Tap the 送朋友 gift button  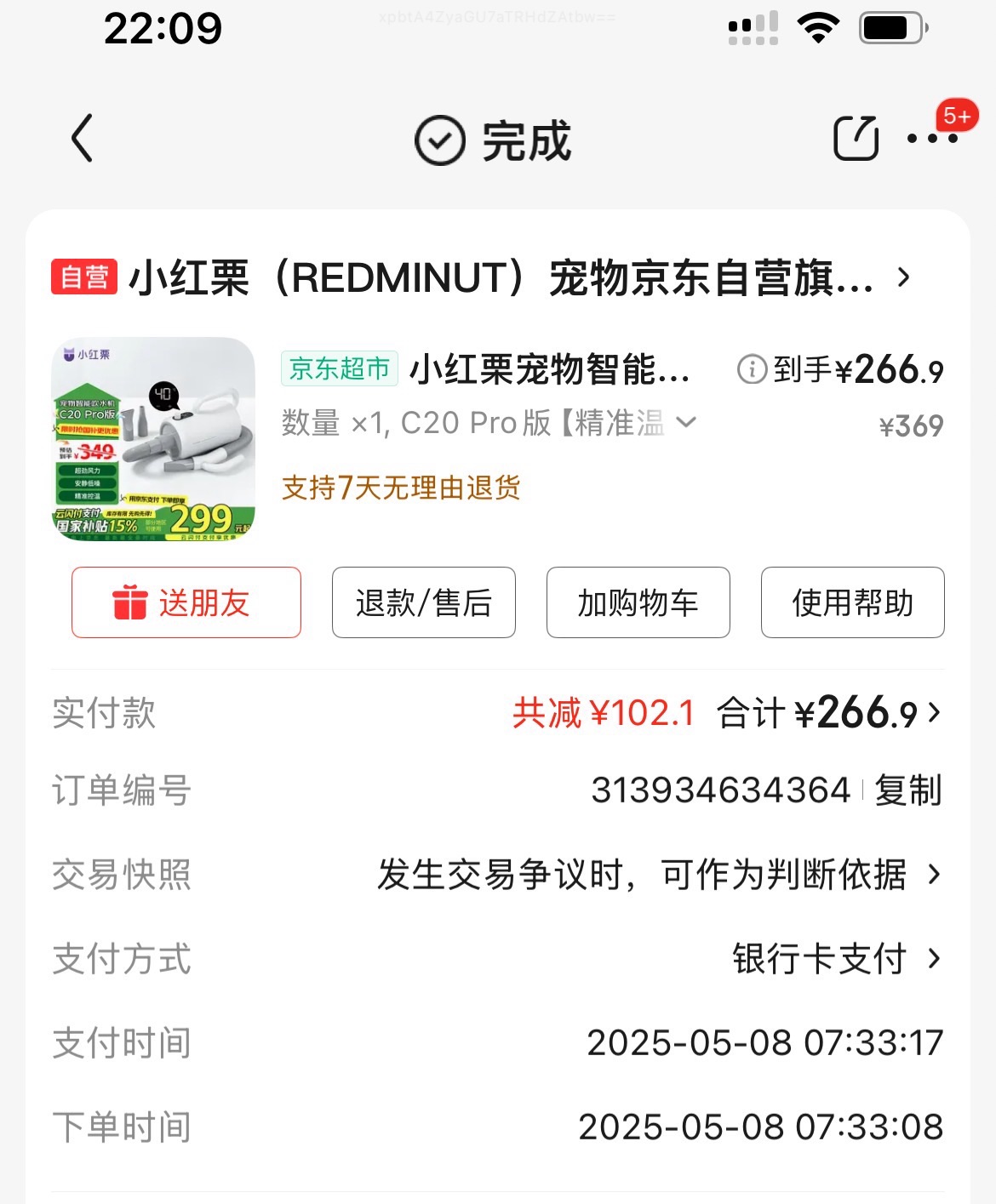coord(186,602)
